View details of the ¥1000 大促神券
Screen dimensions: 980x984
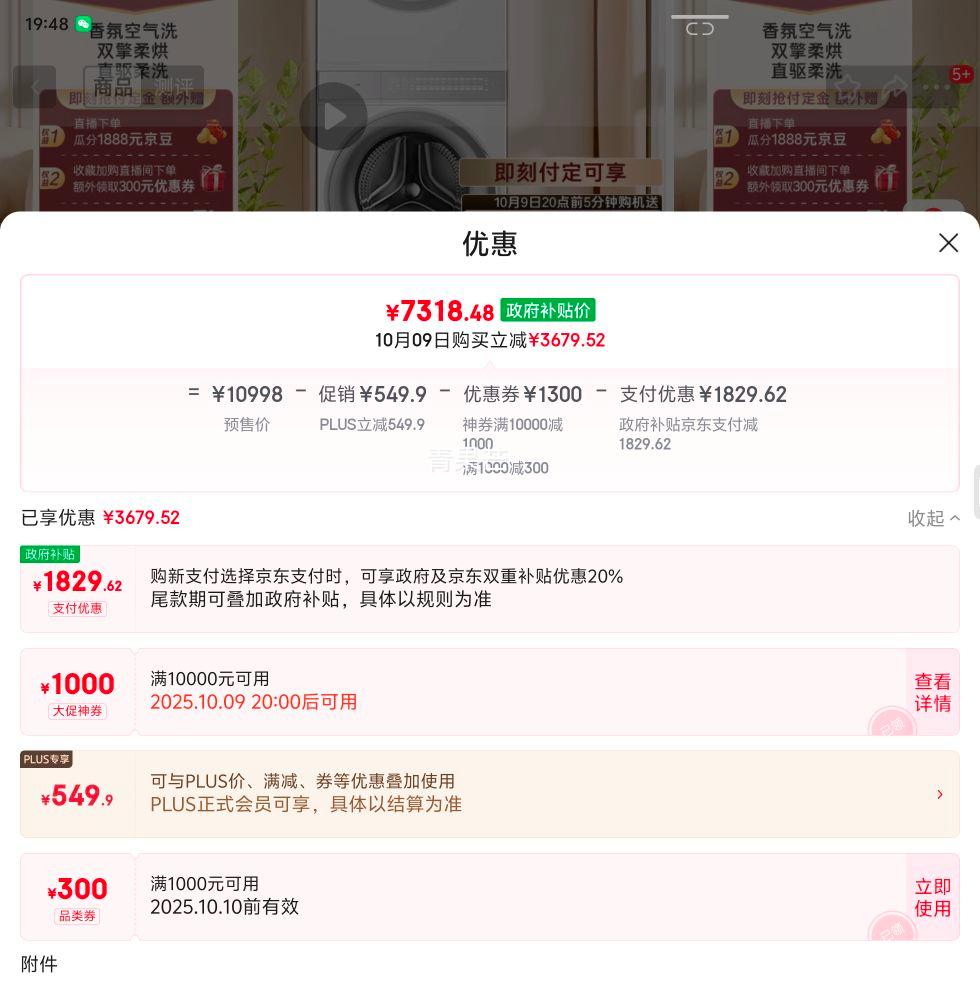point(932,692)
